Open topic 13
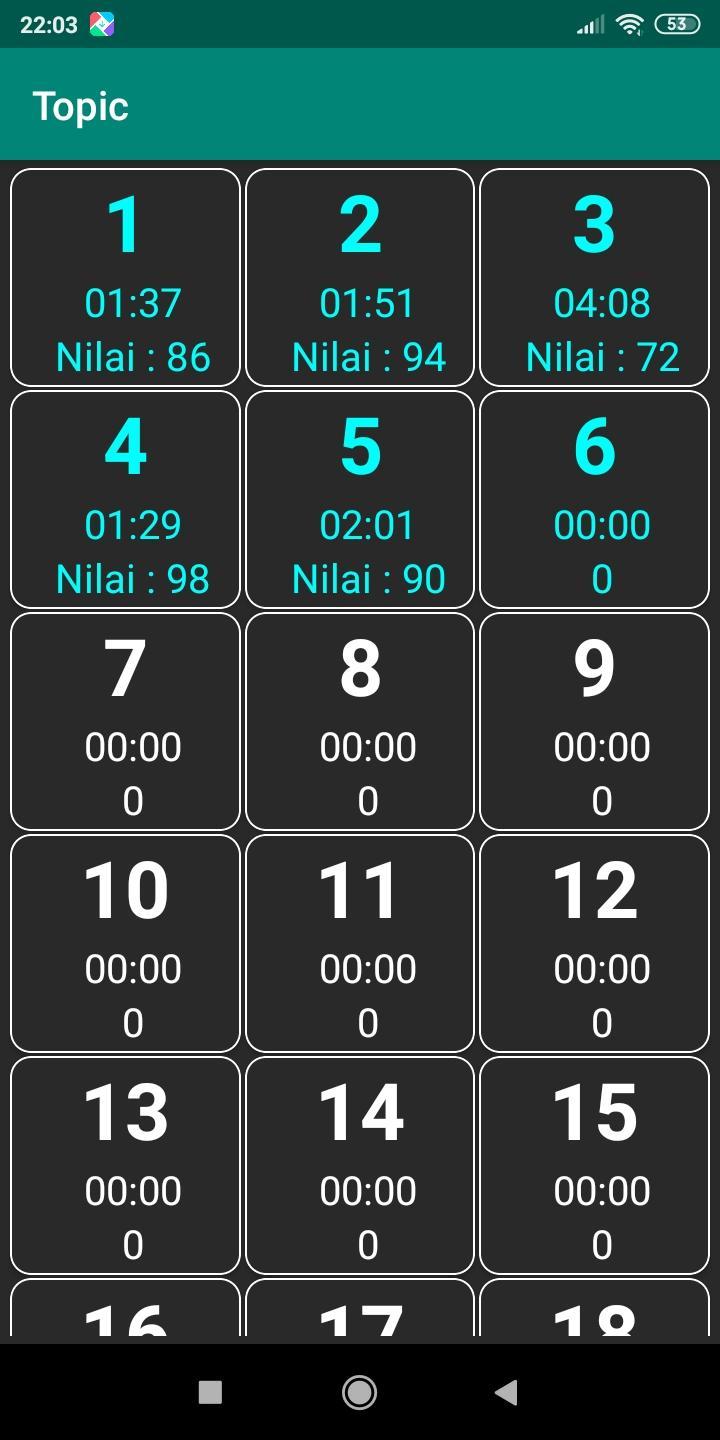This screenshot has height=1440, width=720. pyautogui.click(x=125, y=1166)
